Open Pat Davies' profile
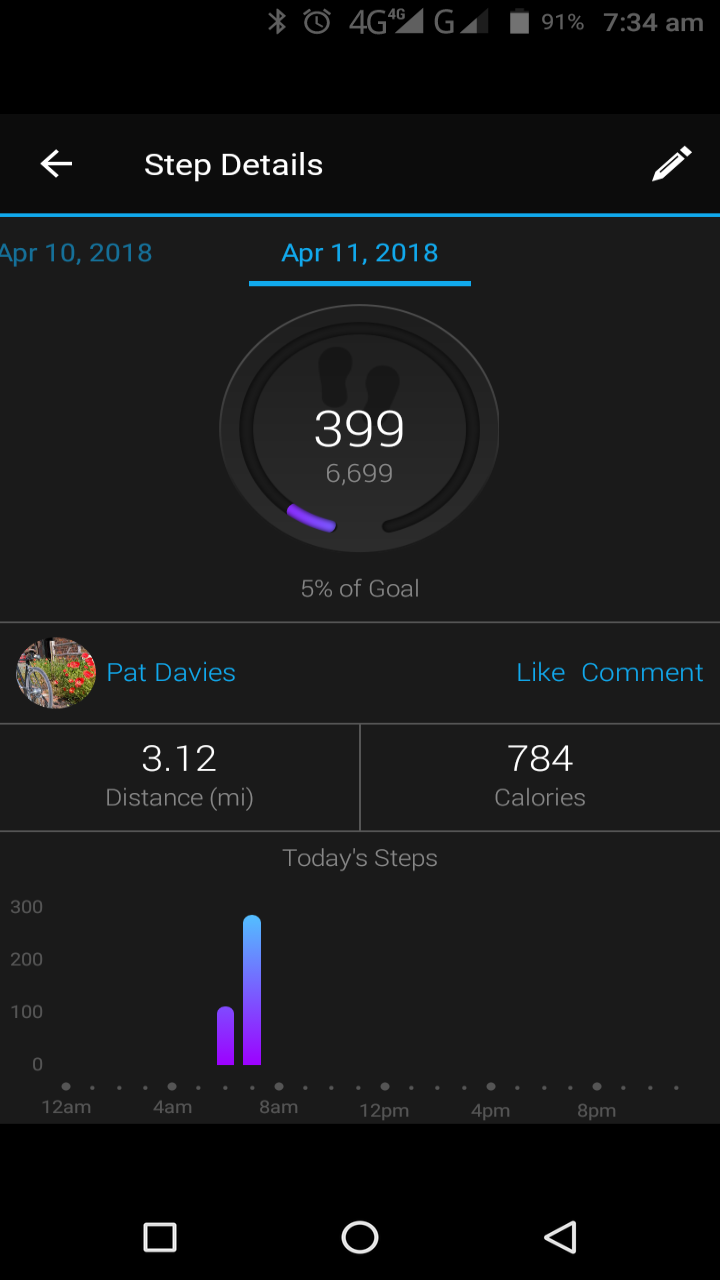Image resolution: width=720 pixels, height=1280 pixels. tap(171, 672)
